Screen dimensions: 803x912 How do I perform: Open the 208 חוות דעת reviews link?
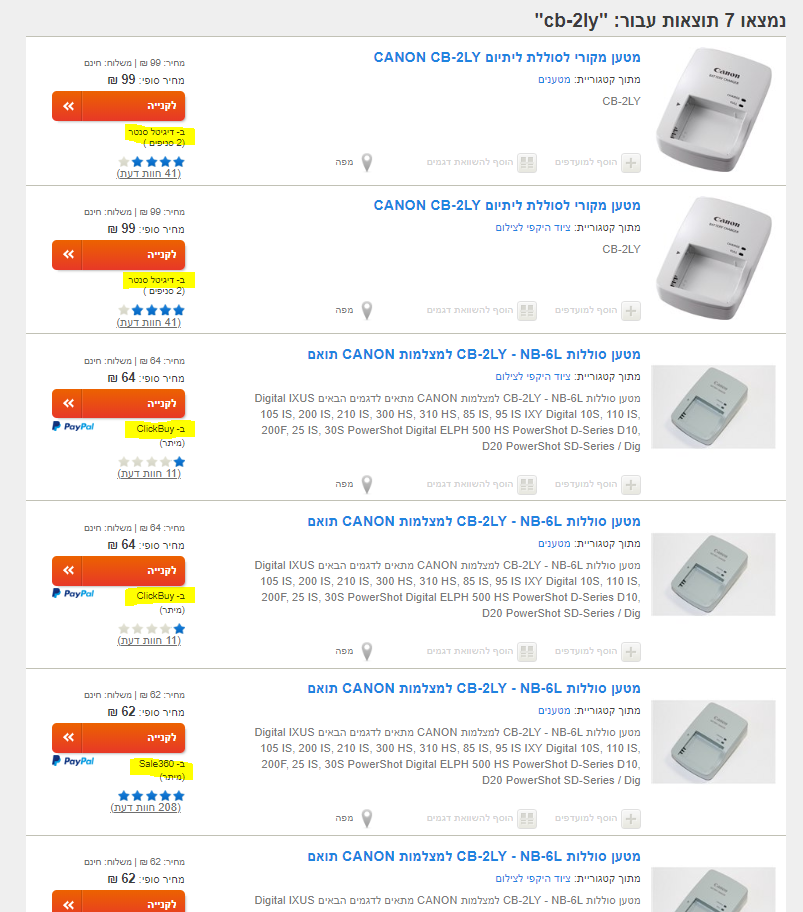(147, 807)
